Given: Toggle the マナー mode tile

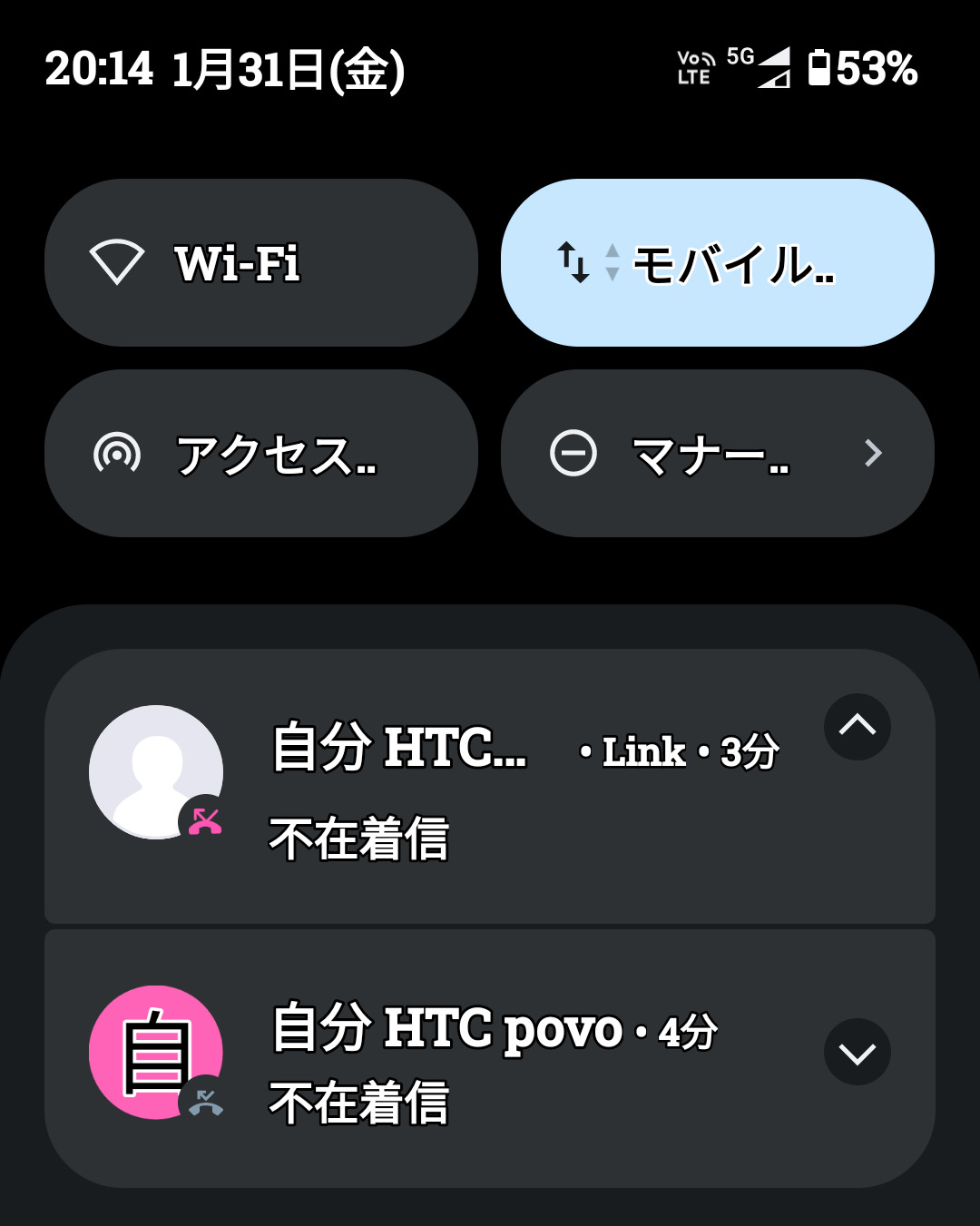Looking at the screenshot, I should click(671, 454).
